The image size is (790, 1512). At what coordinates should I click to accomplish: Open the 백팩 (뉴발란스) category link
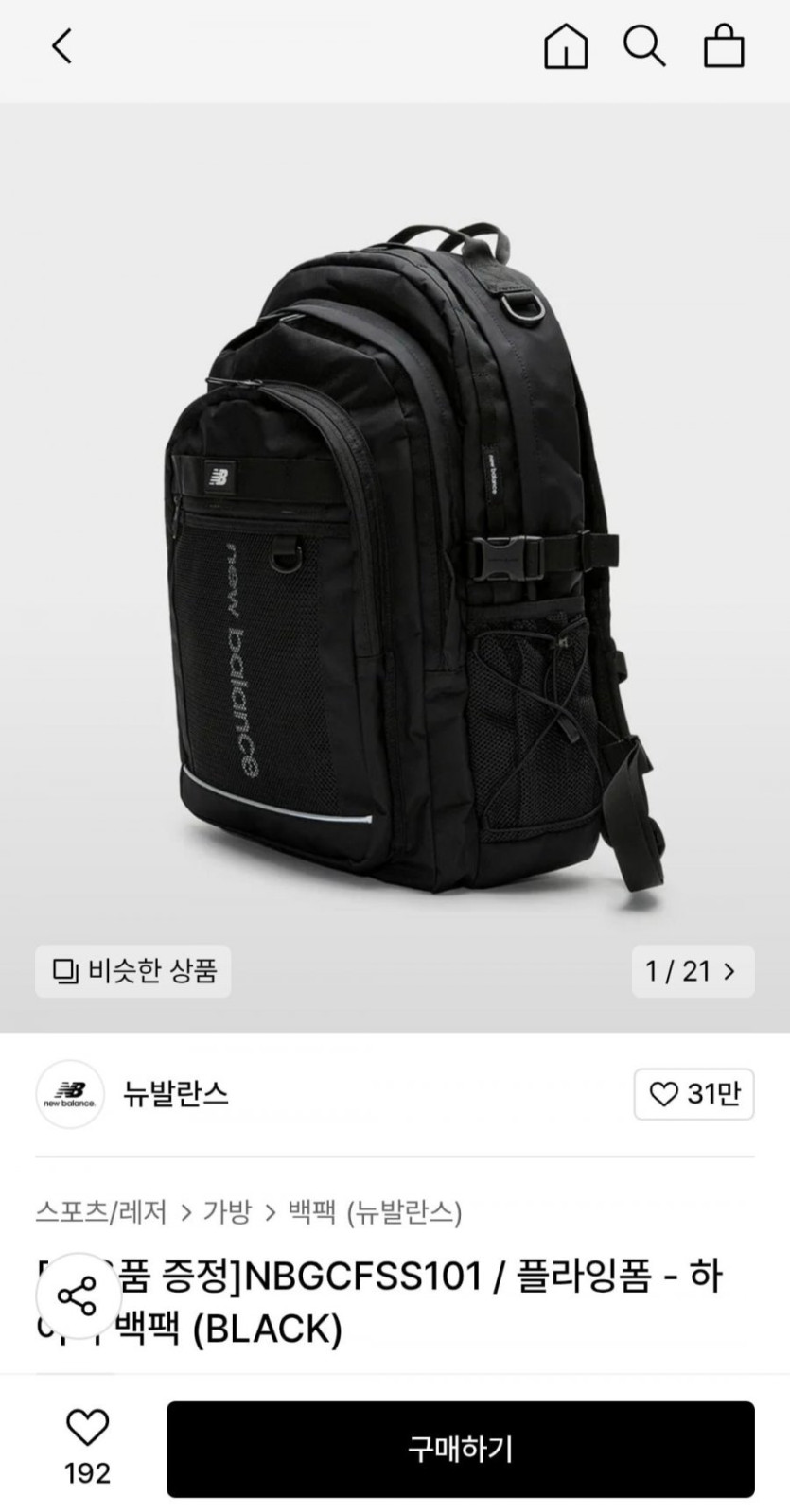tap(375, 1211)
